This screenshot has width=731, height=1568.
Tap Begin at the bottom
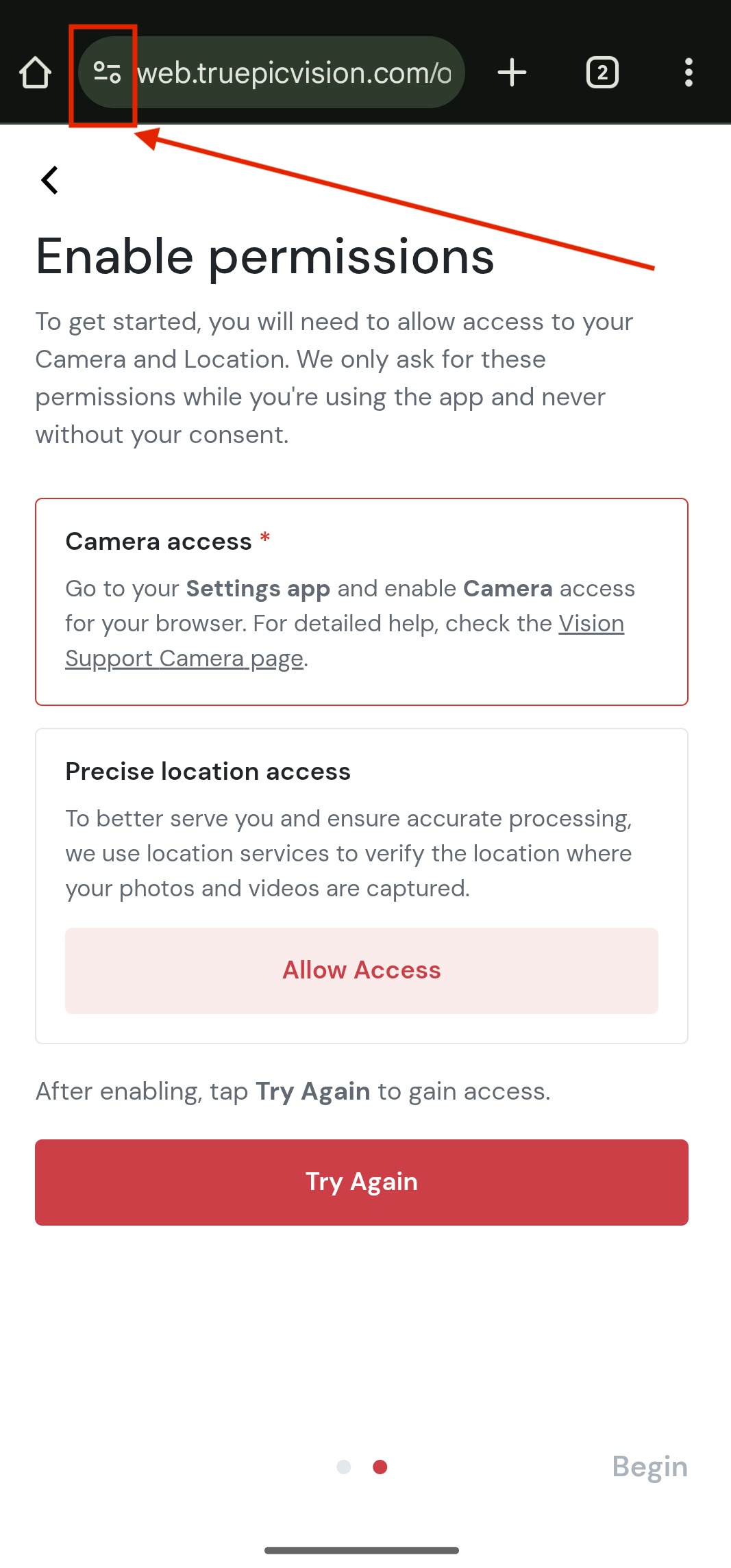click(649, 1467)
